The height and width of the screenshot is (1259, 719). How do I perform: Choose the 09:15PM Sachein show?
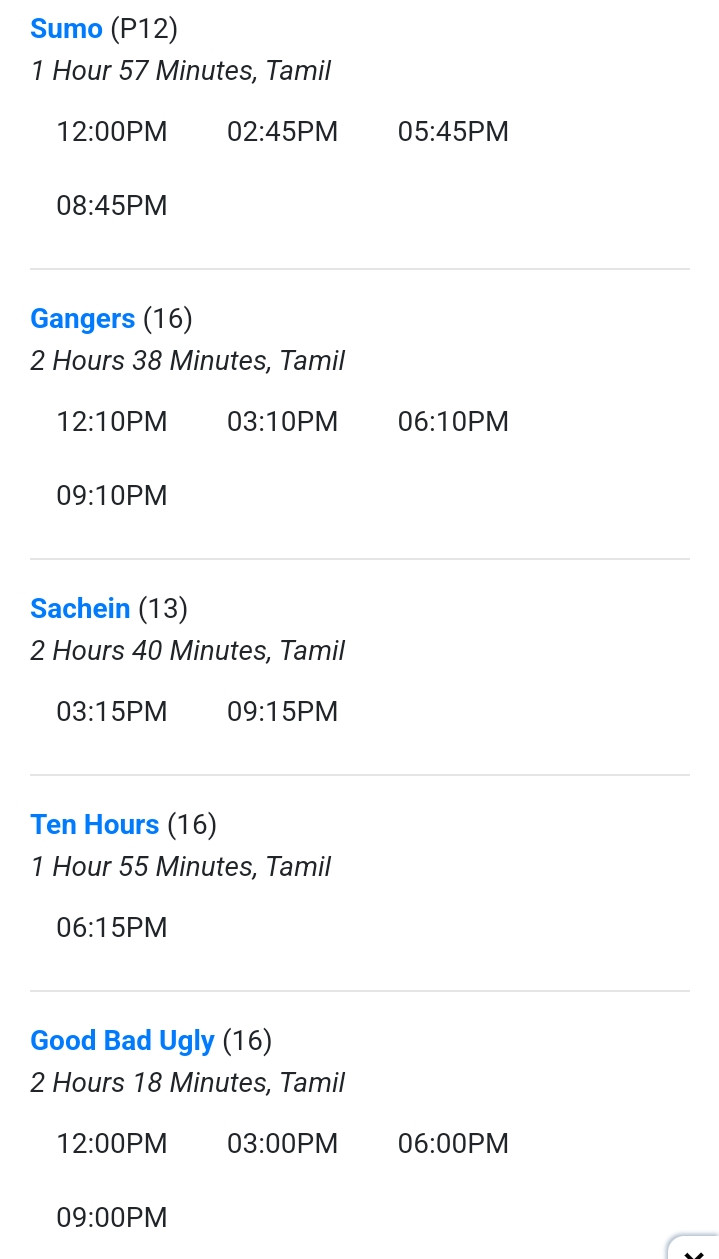pos(283,712)
